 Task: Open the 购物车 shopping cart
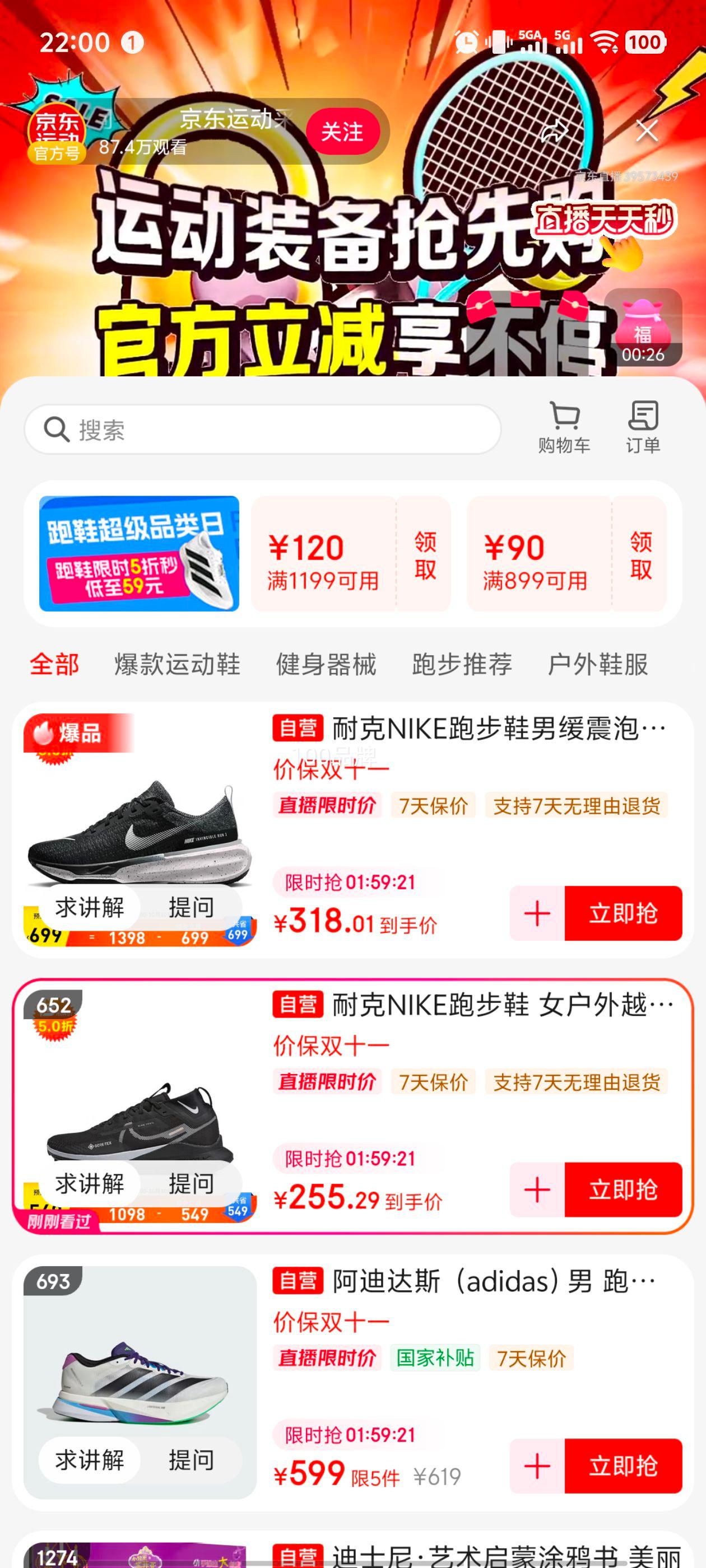[x=564, y=427]
